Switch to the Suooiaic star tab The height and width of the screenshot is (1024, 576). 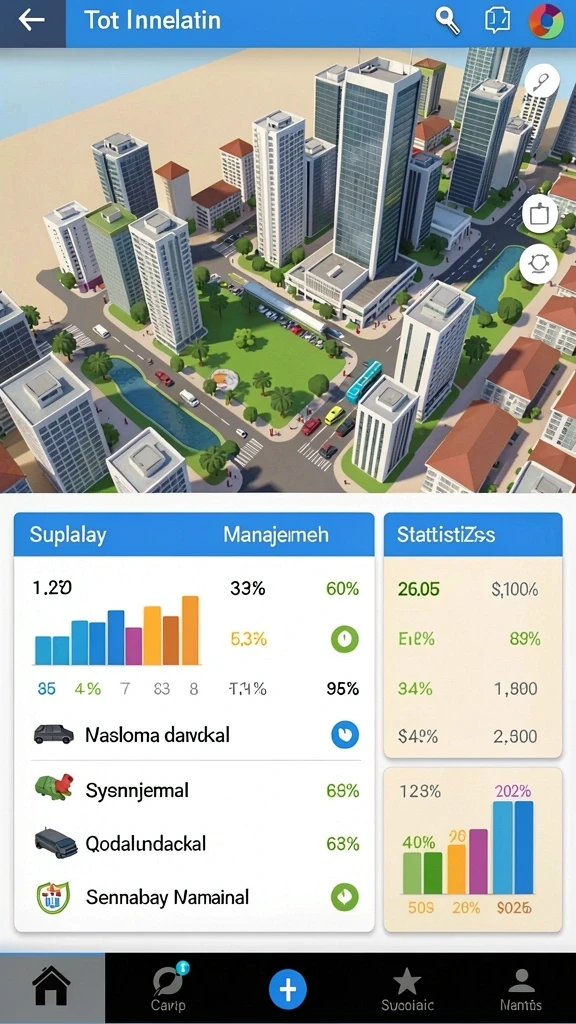(x=408, y=989)
